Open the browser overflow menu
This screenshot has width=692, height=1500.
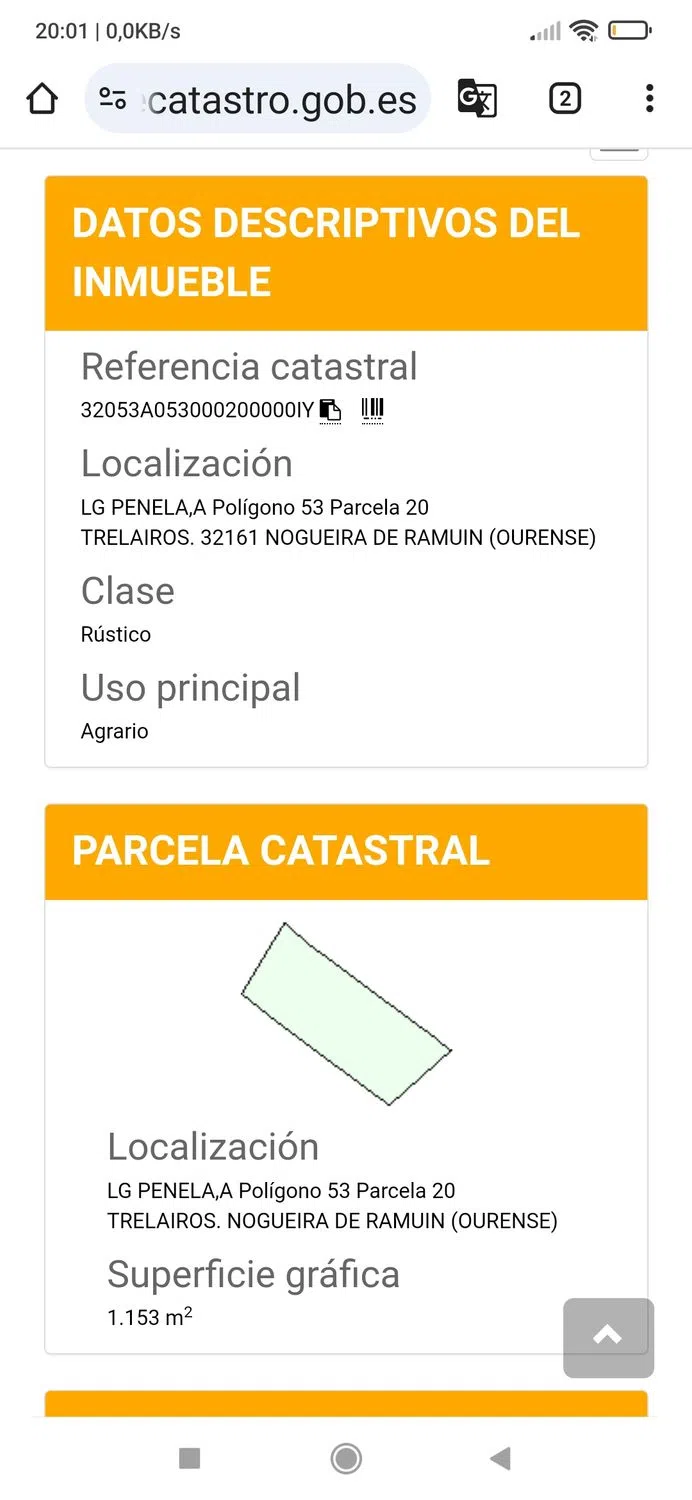[649, 99]
